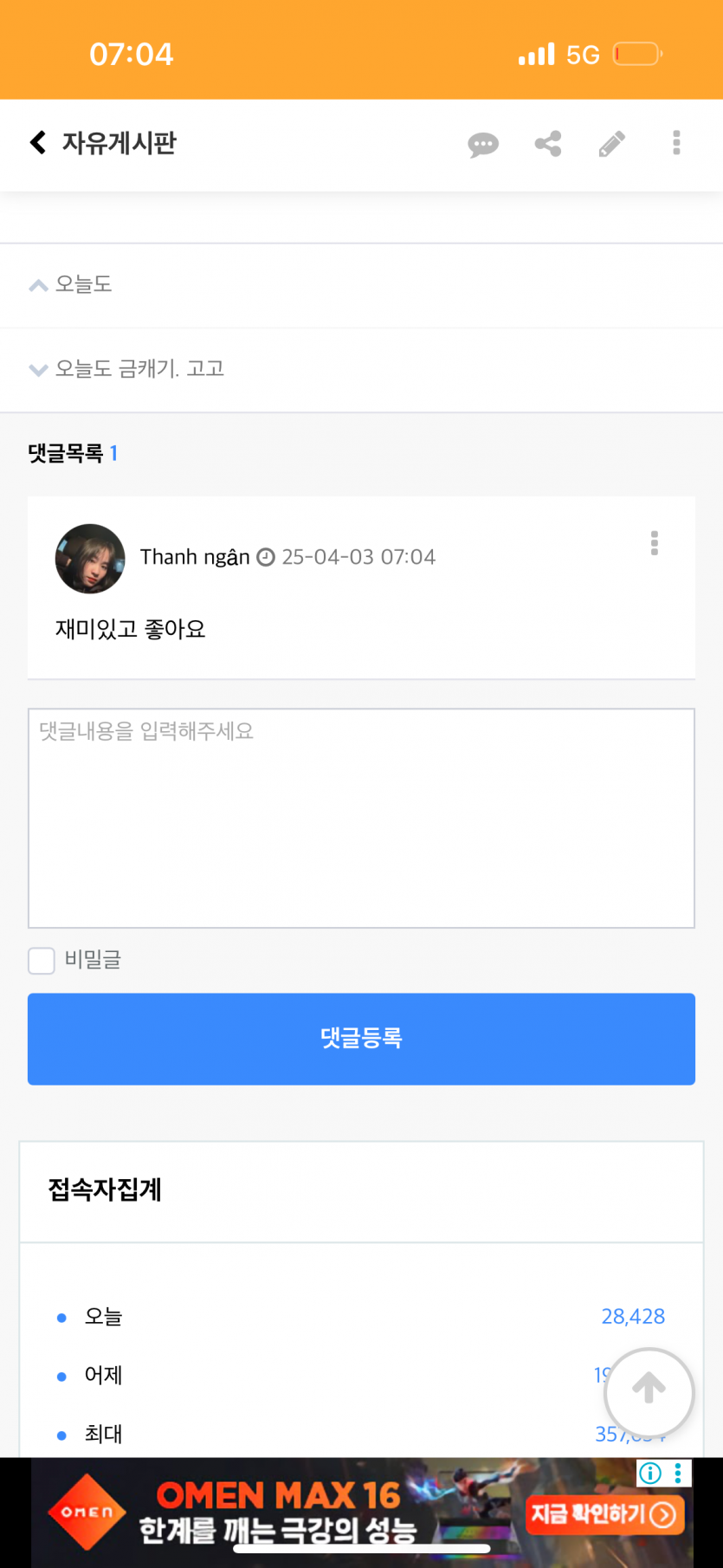Viewport: 723px width, 1568px height.
Task: Open the comments speech bubble icon
Action: coord(483,144)
